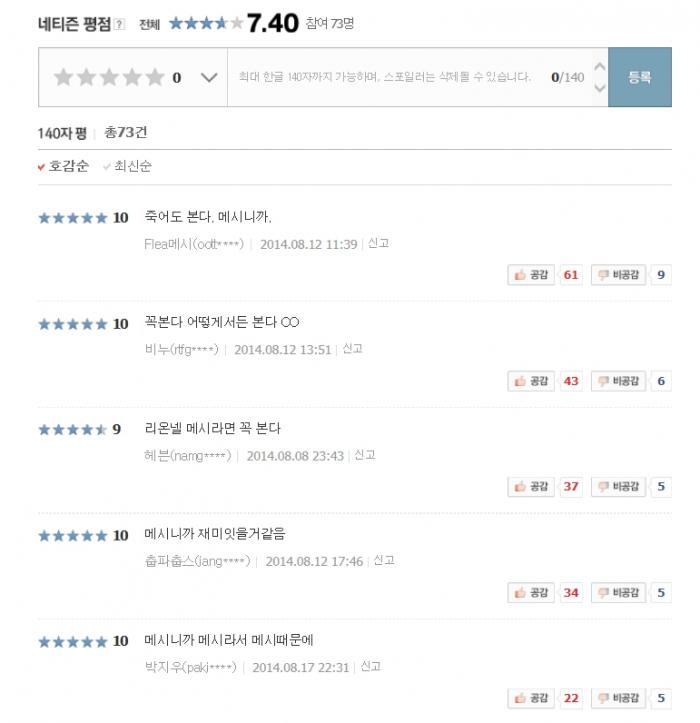
Task: Hit 공감 on the "재미잇을거같음" review
Action: (531, 593)
